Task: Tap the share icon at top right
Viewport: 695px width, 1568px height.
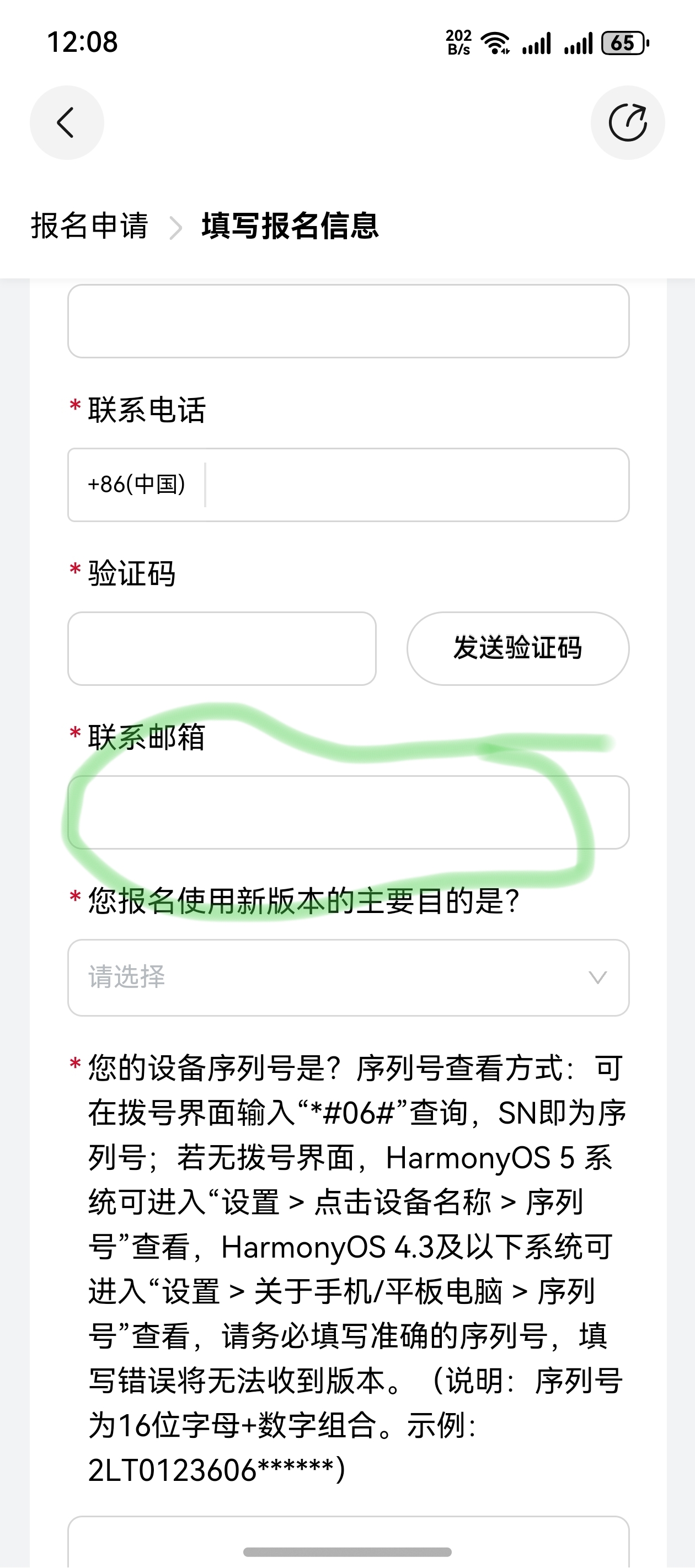Action: point(627,122)
